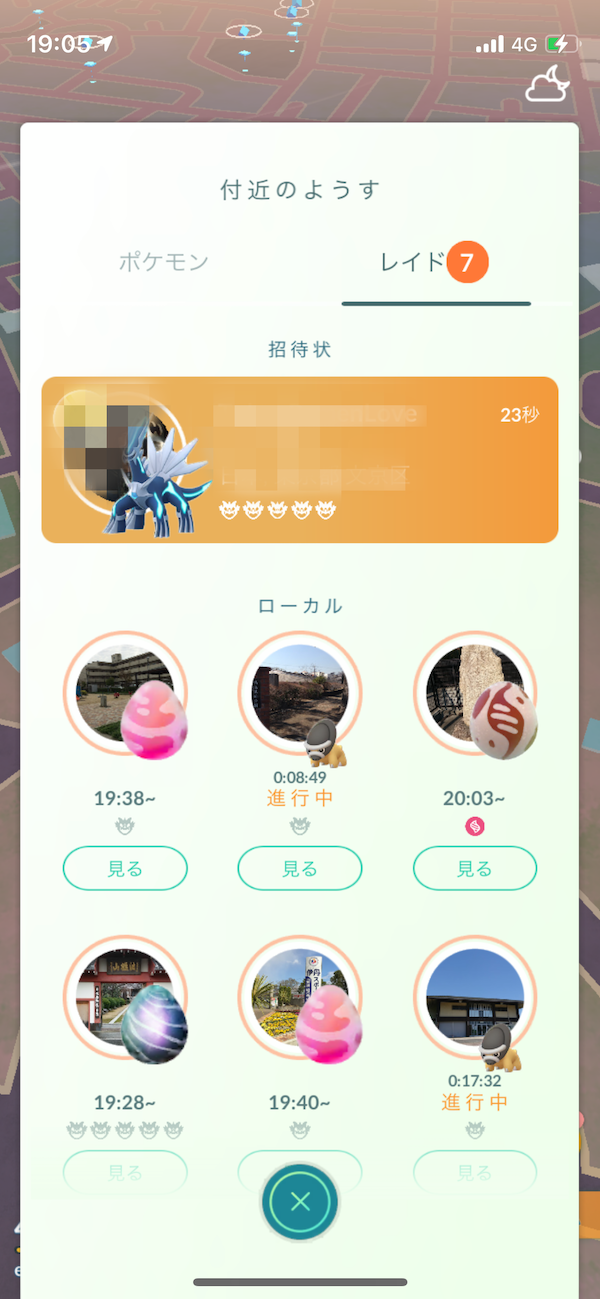Open the weather cloud icon
The image size is (600, 1299).
point(547,86)
